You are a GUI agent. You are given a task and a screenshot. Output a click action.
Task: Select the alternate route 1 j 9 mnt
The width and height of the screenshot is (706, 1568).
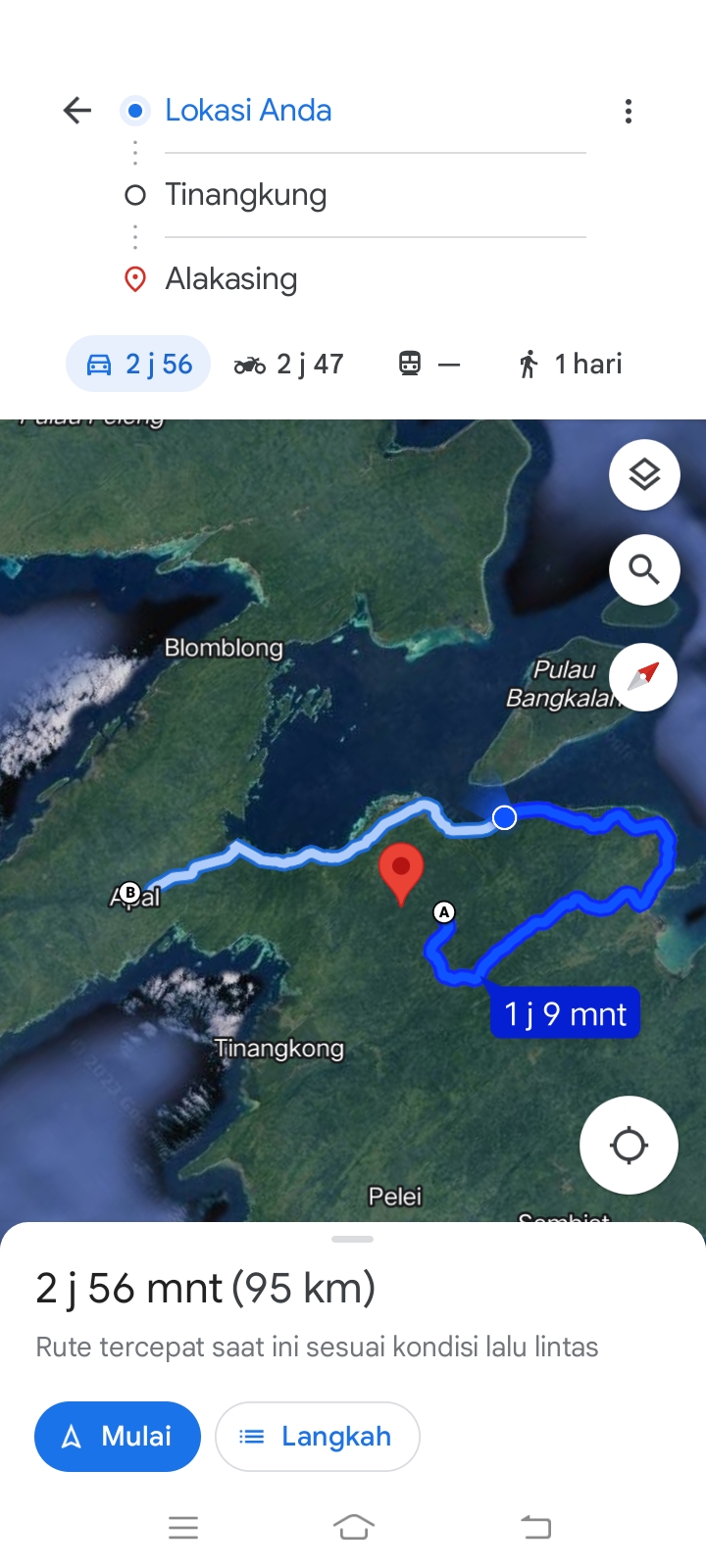pyautogui.click(x=566, y=1013)
